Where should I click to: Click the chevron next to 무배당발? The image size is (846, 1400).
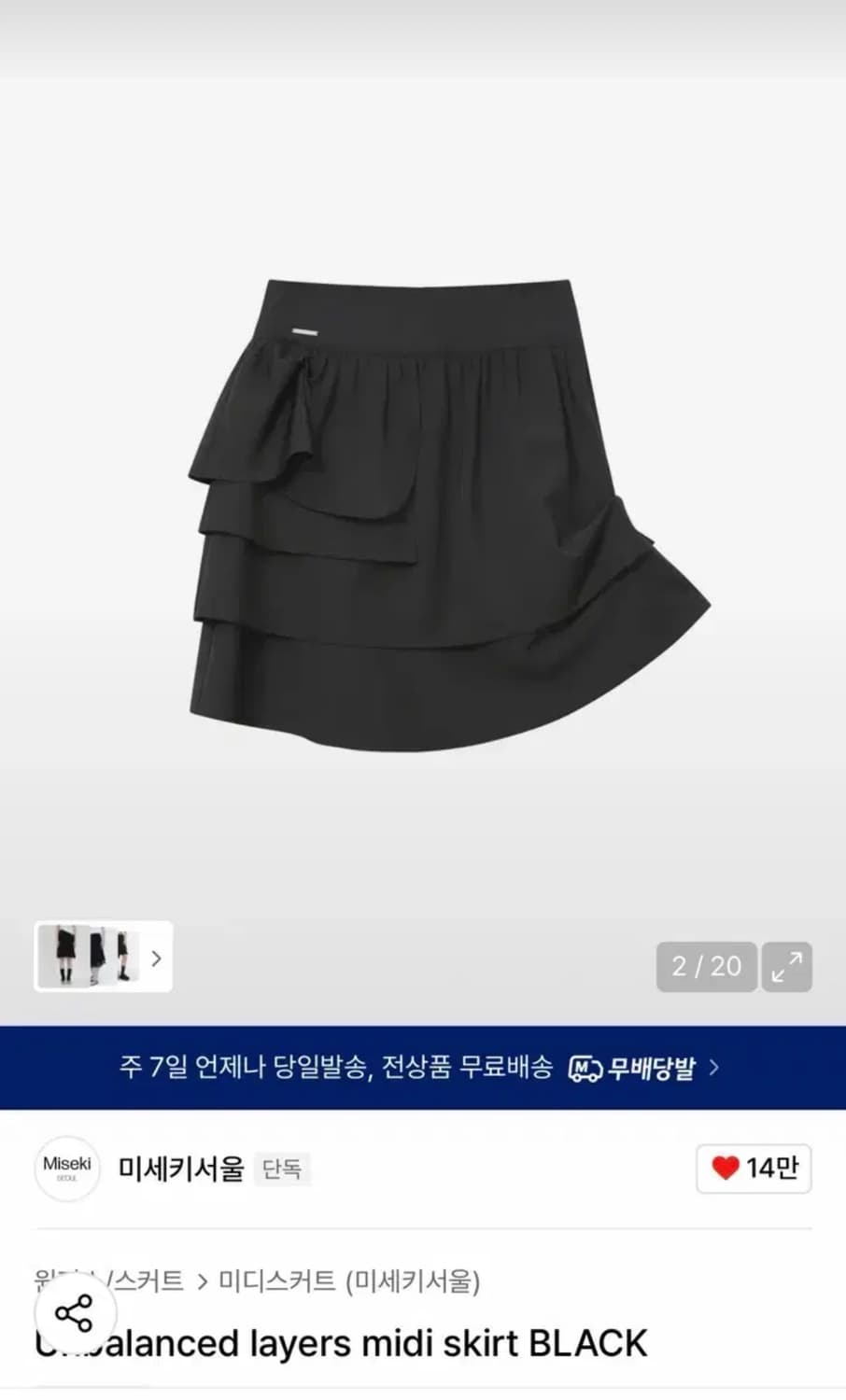pyautogui.click(x=713, y=1065)
